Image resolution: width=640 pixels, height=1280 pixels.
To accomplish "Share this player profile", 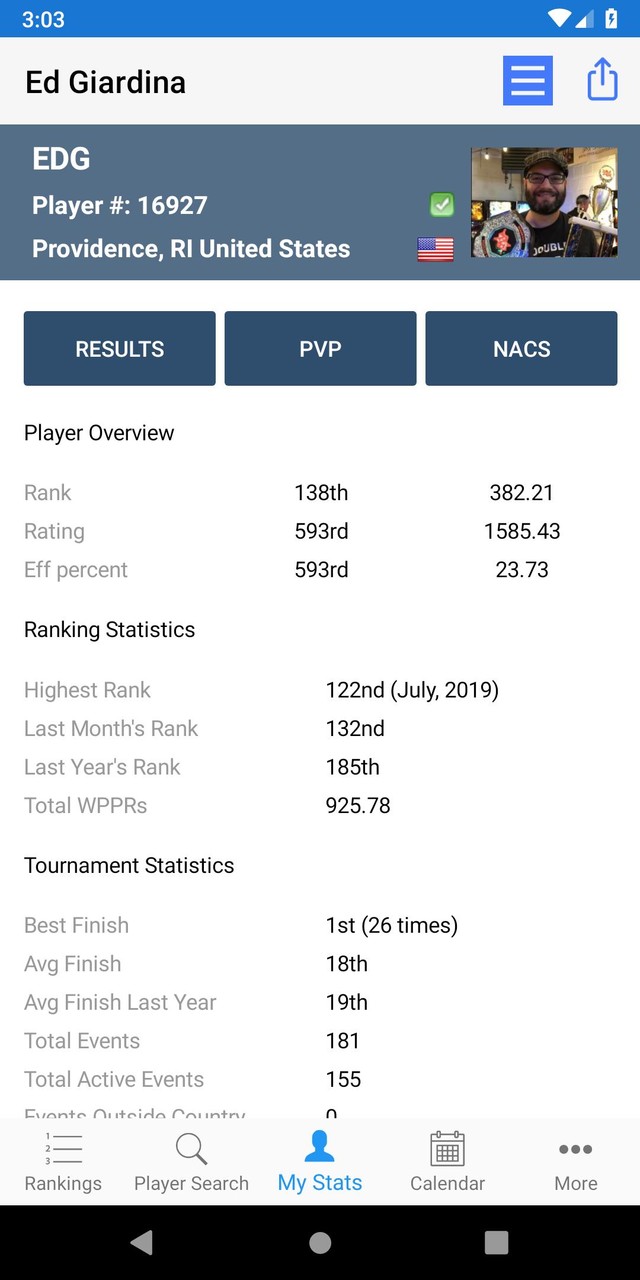I will (x=602, y=80).
